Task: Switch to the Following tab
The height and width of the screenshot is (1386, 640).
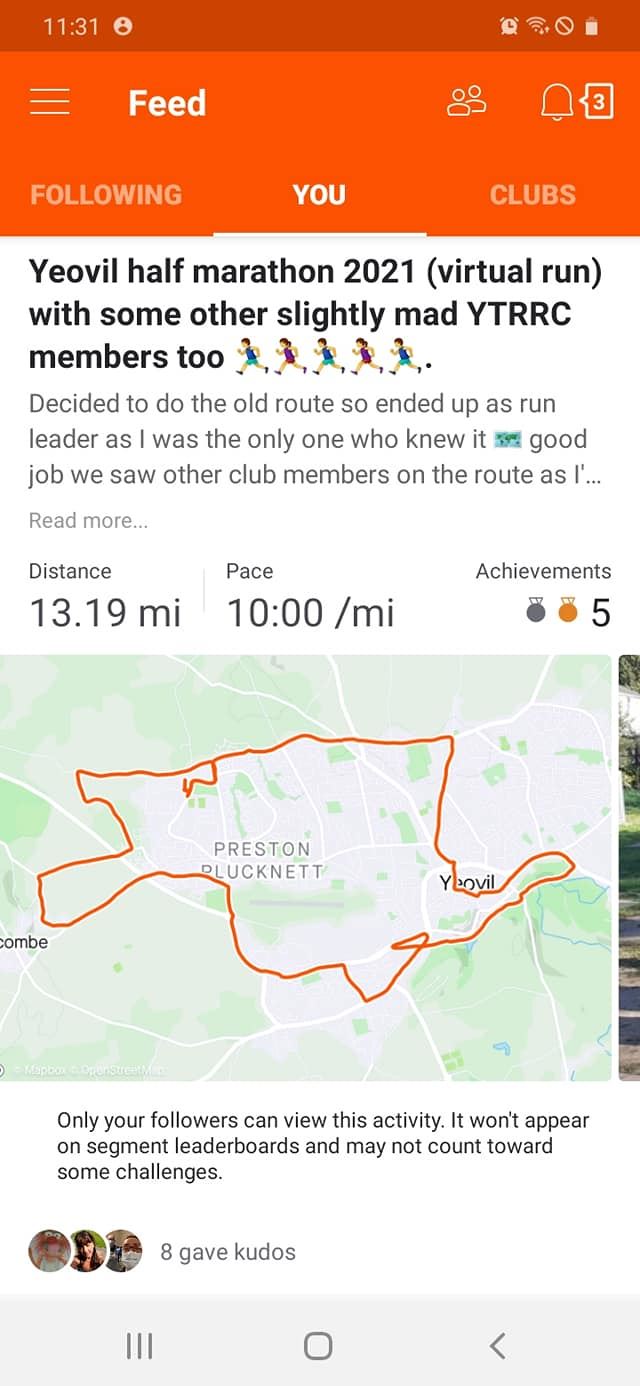Action: coord(106,194)
